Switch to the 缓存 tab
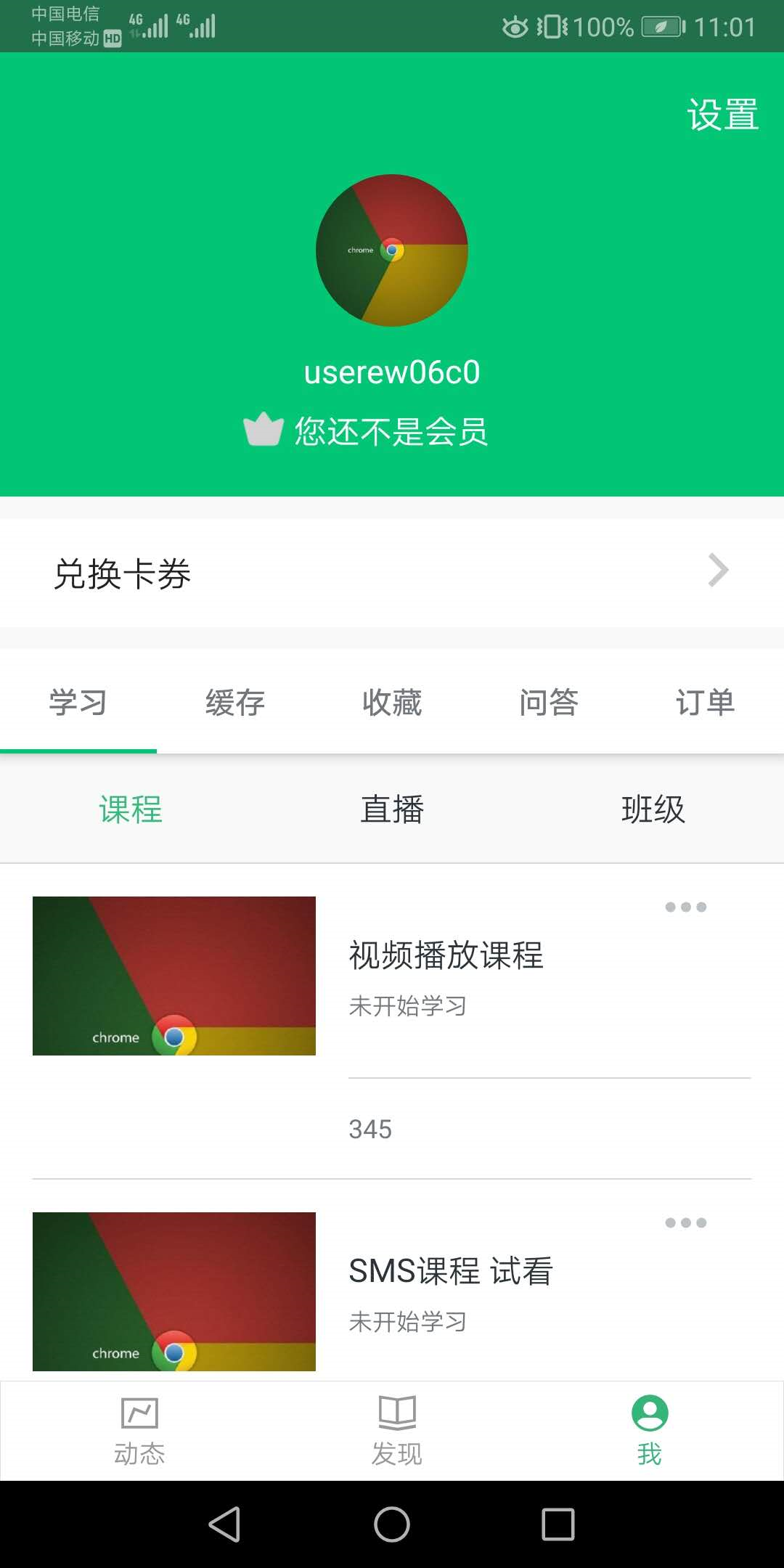This screenshot has height=1568, width=784. coord(234,703)
